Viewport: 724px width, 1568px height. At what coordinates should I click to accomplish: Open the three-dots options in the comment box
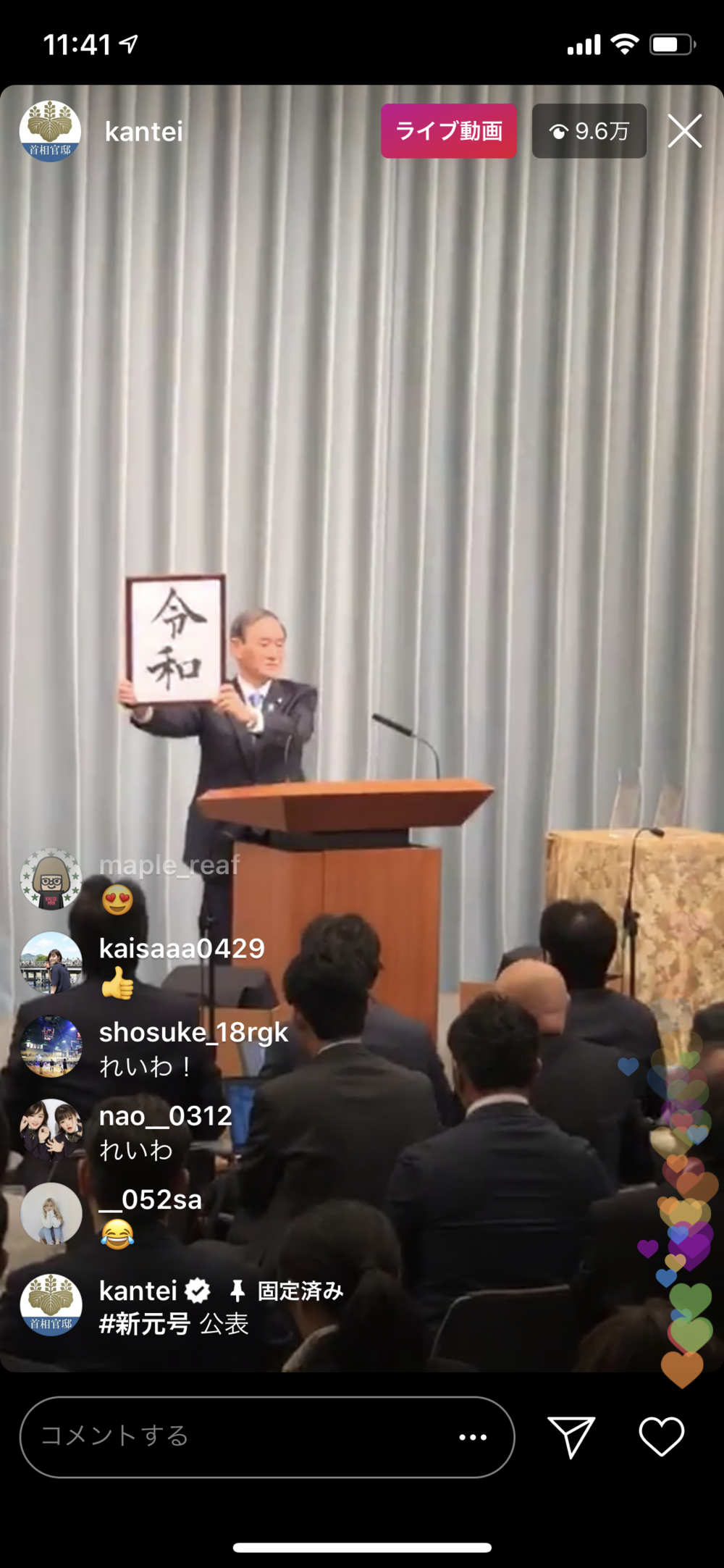(x=473, y=1437)
